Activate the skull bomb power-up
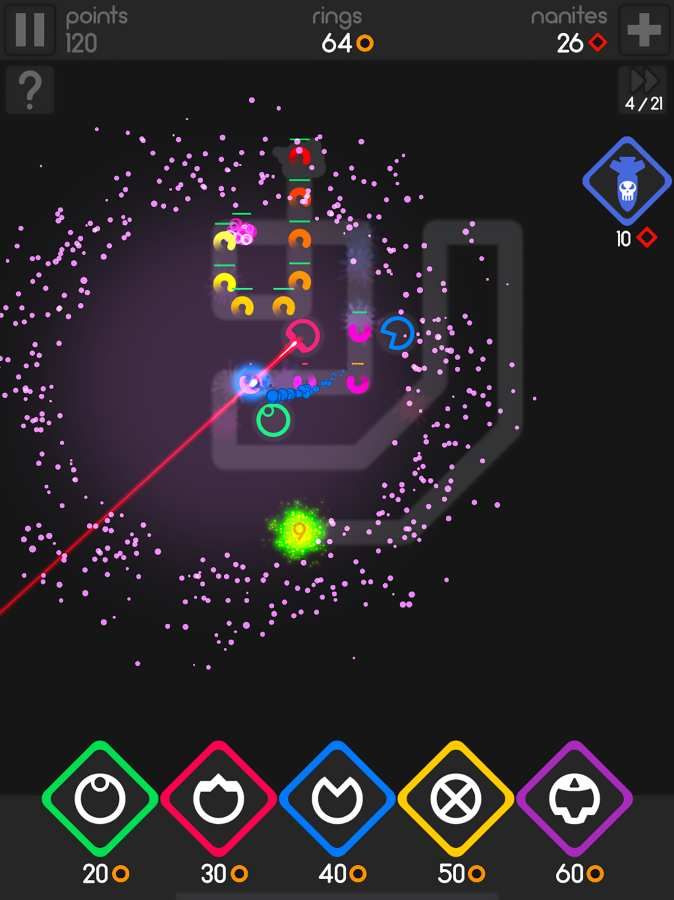 pyautogui.click(x=627, y=181)
